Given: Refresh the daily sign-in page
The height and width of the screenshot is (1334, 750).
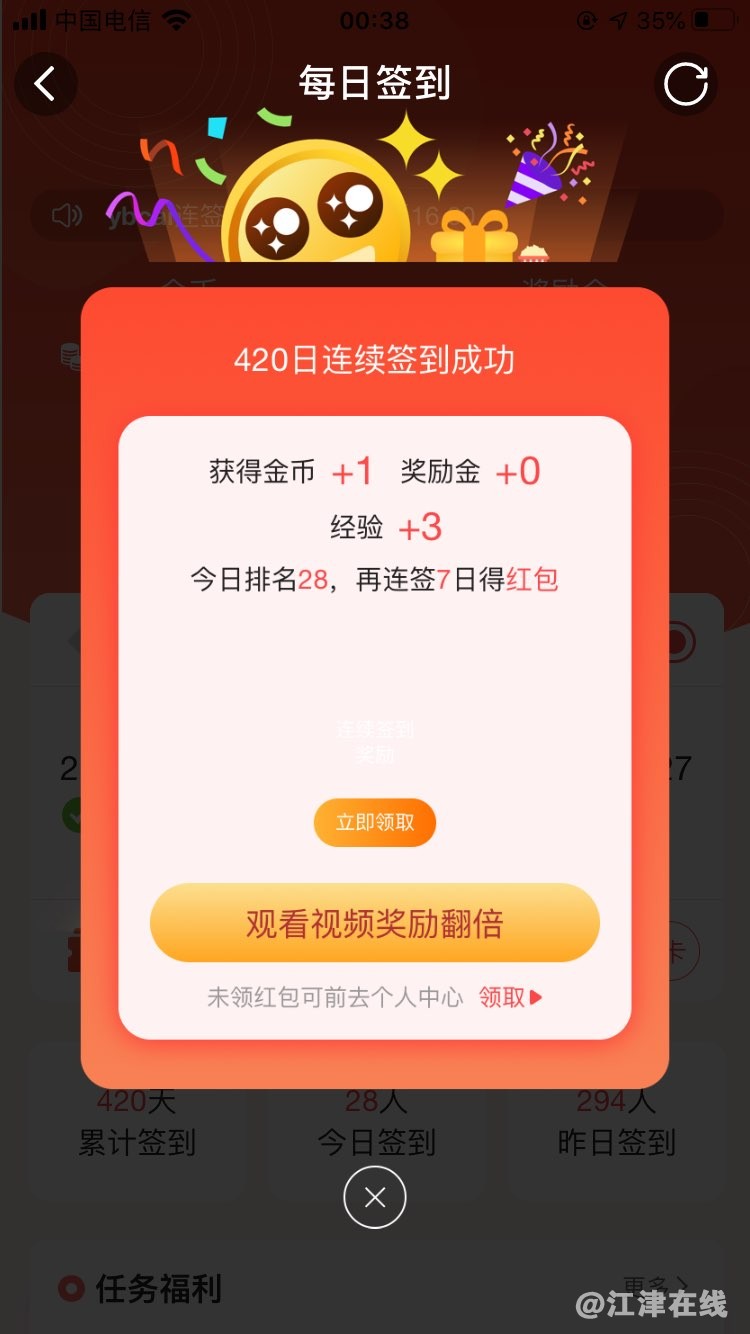Looking at the screenshot, I should (686, 84).
